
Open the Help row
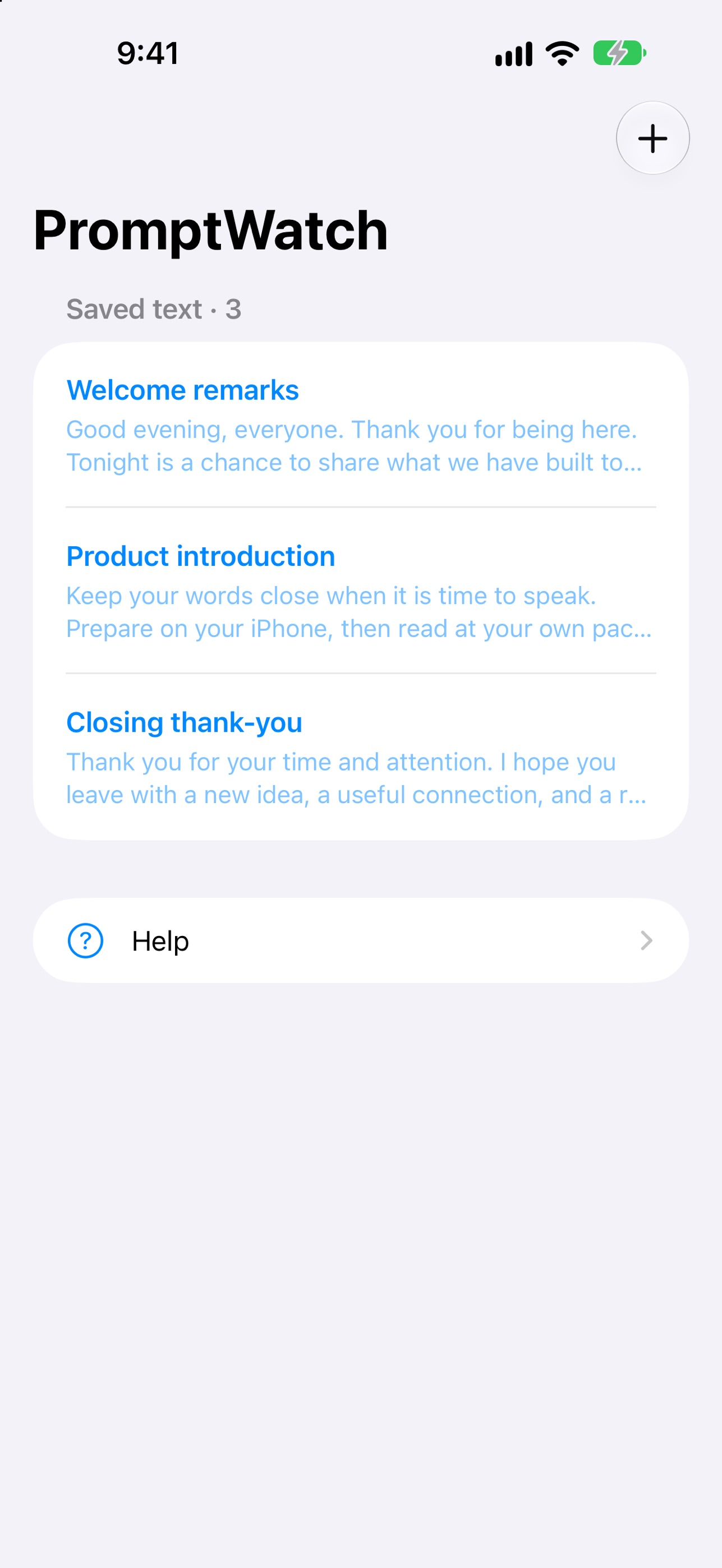361,940
